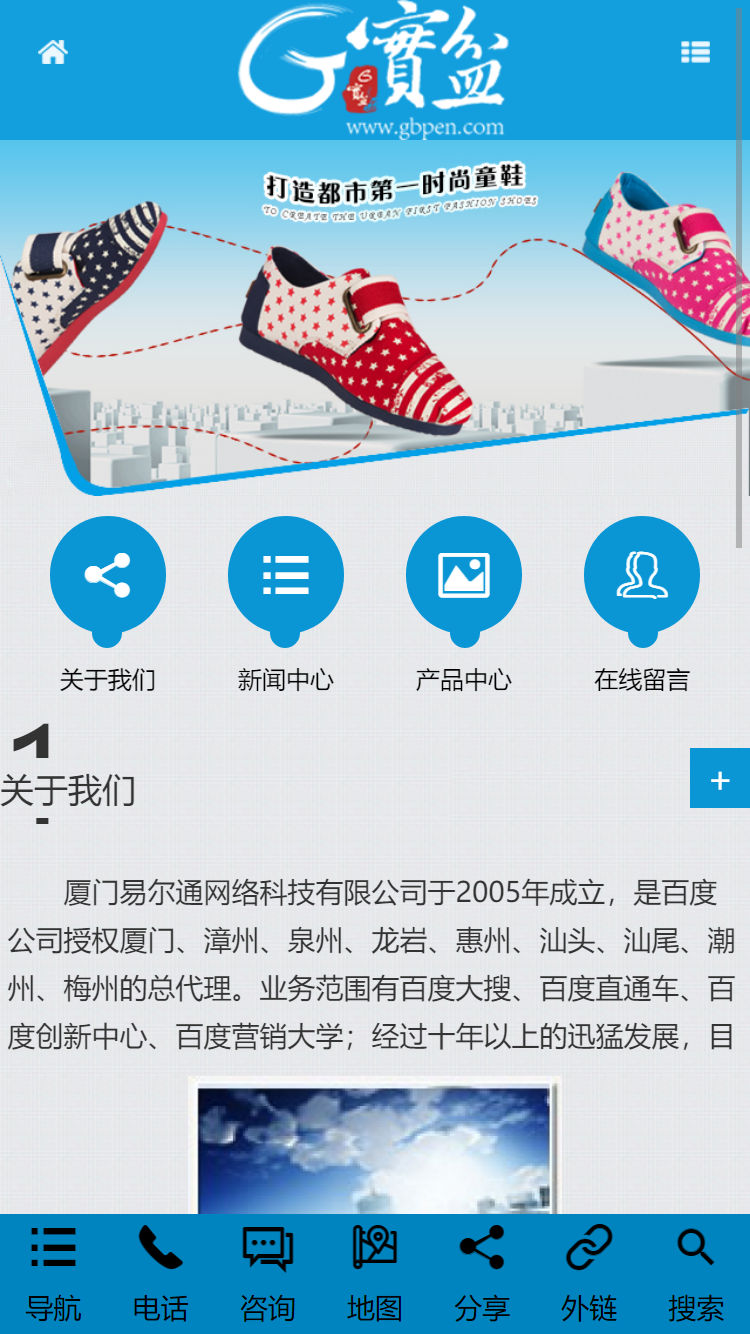
Task: Open 在线留言 message board
Action: coord(642,575)
